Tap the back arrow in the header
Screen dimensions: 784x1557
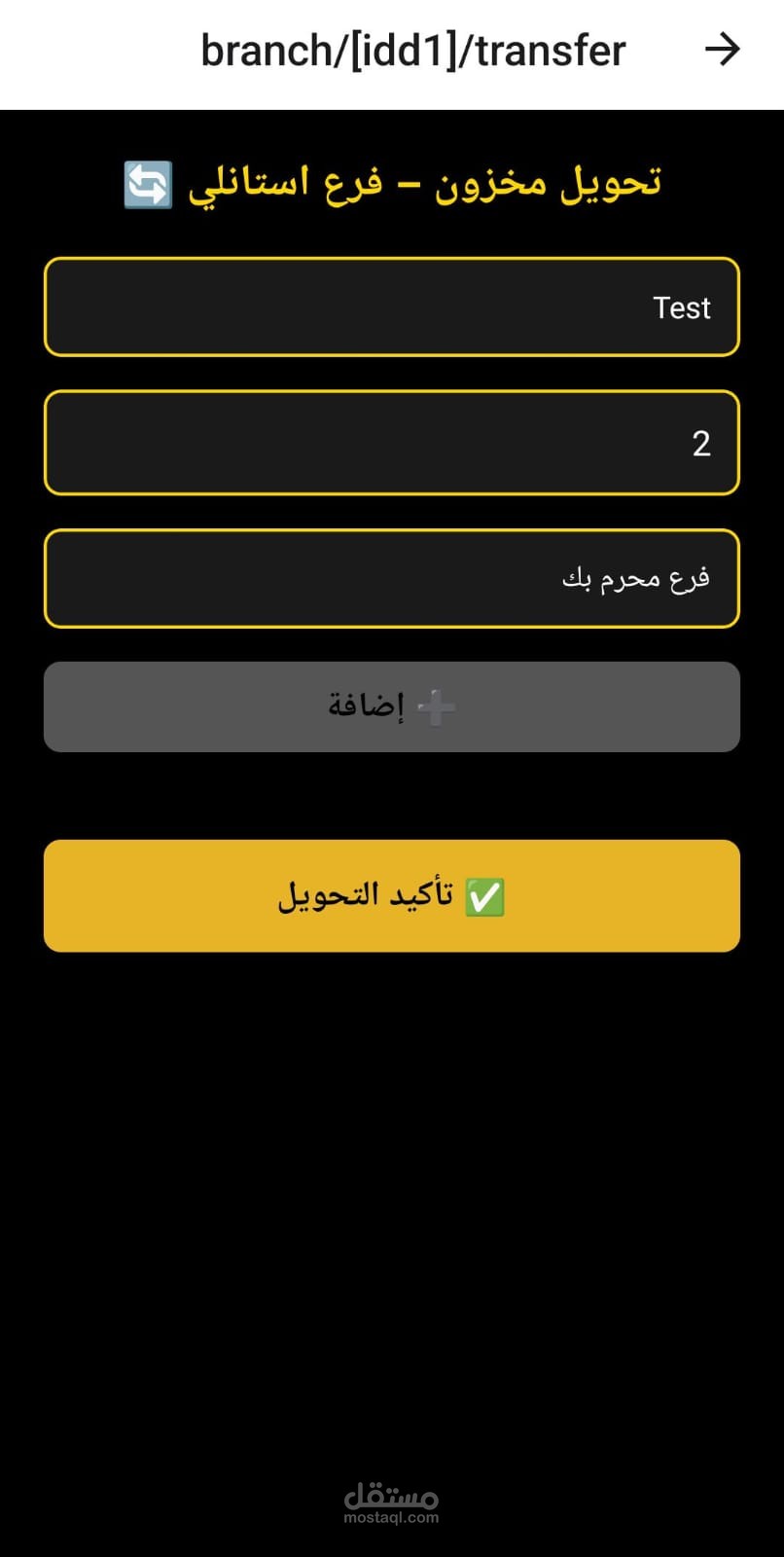[723, 50]
